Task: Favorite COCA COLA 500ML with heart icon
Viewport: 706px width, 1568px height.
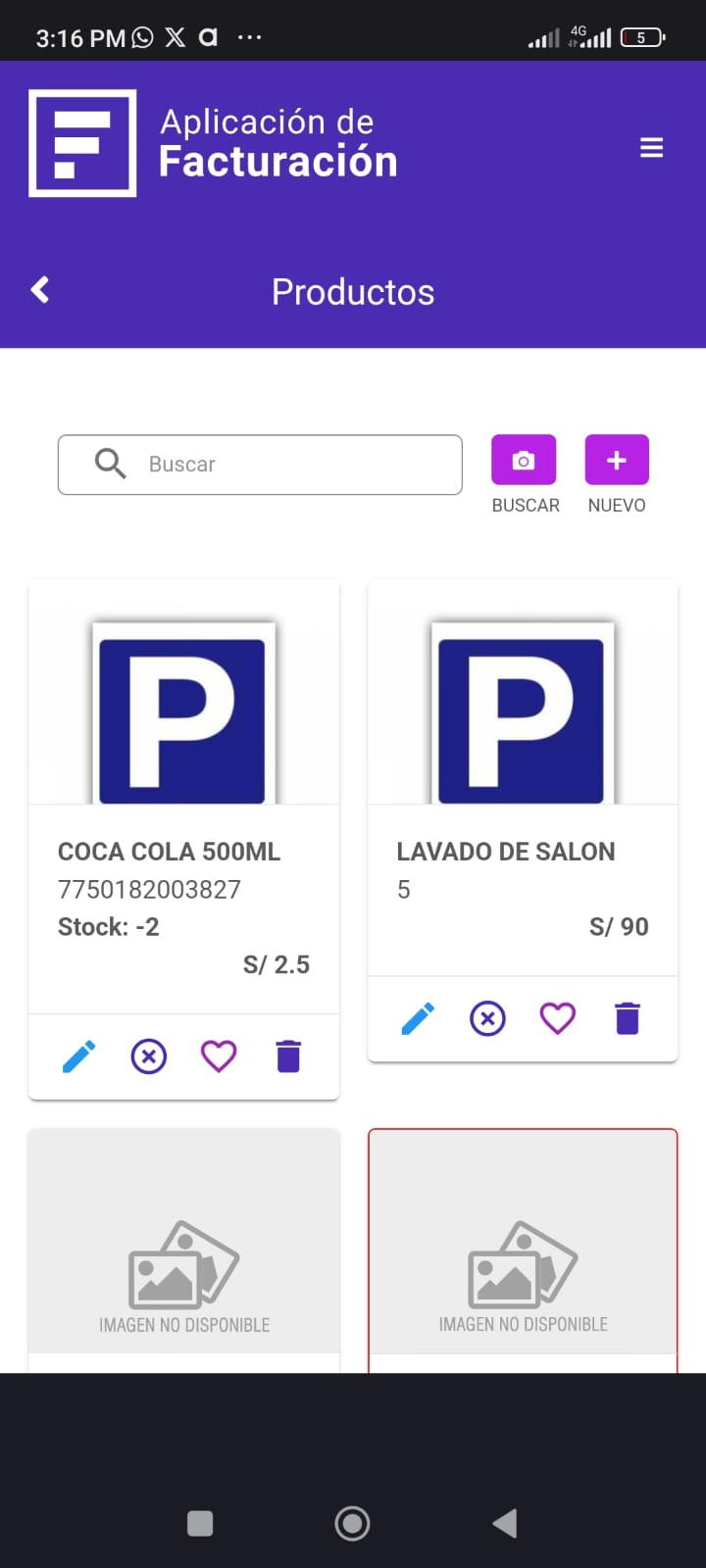Action: [x=219, y=1056]
